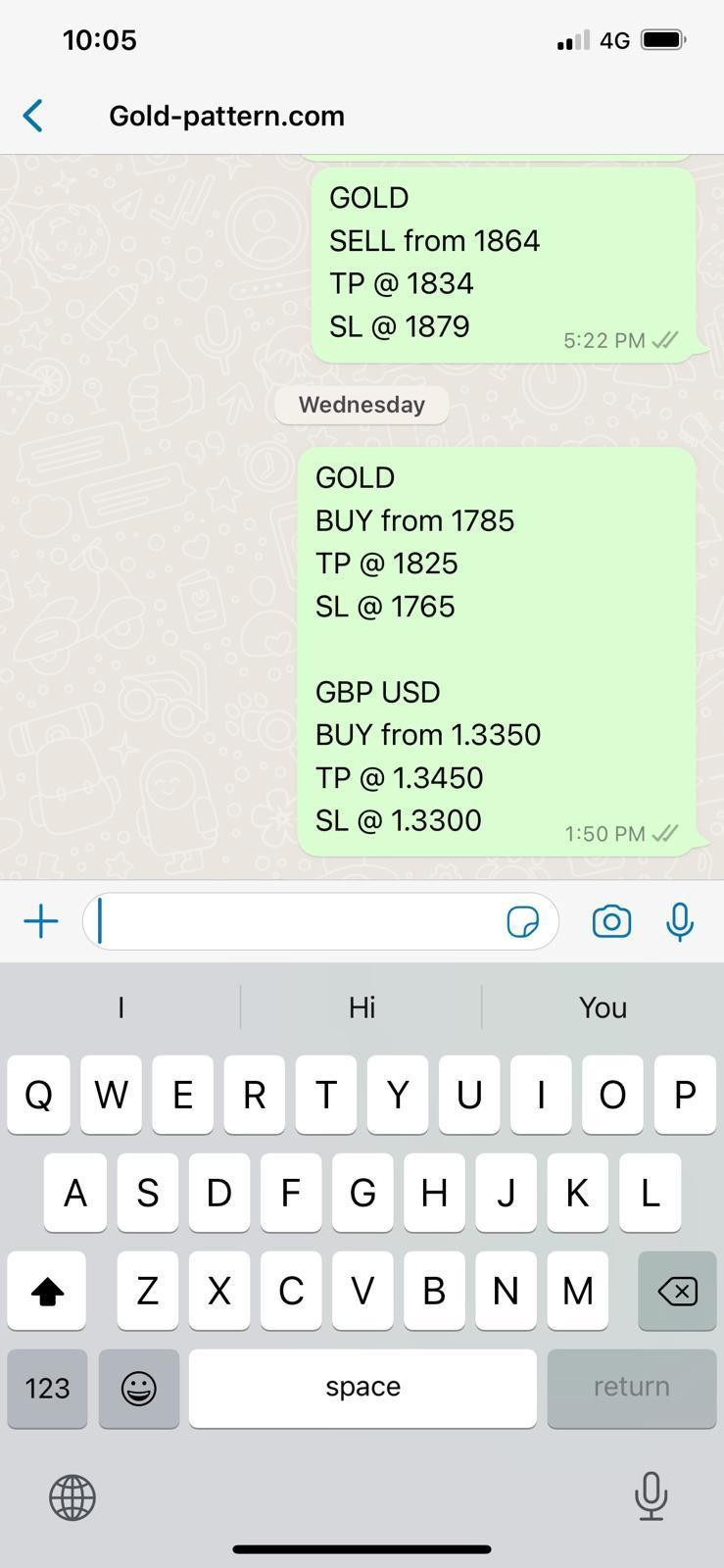Insert the suggested word "I"
Screen dimensions: 724x1568
(x=121, y=1007)
